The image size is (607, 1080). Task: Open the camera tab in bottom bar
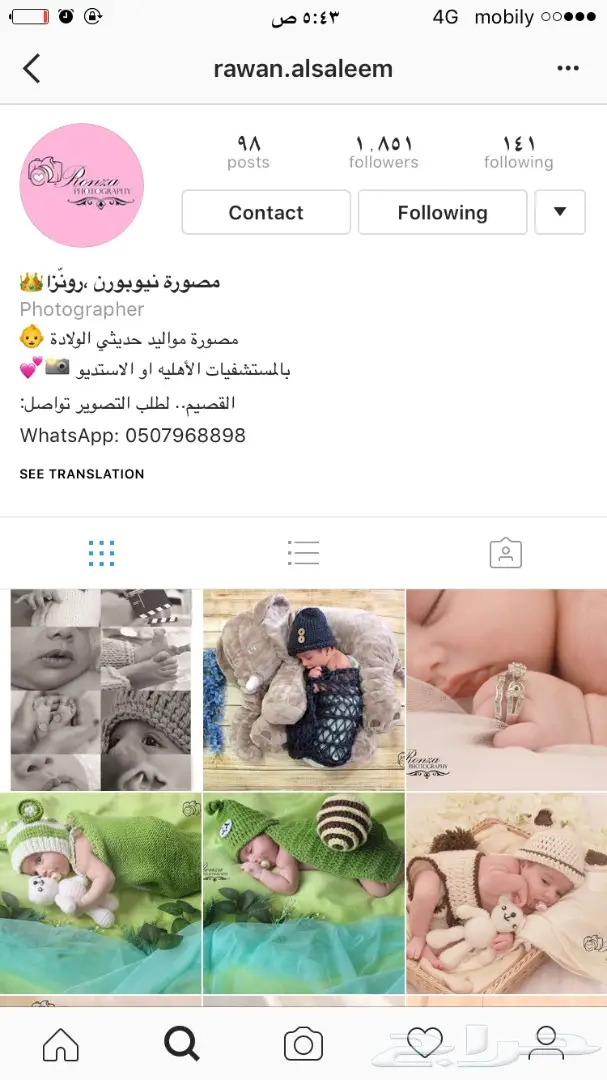tap(303, 1044)
